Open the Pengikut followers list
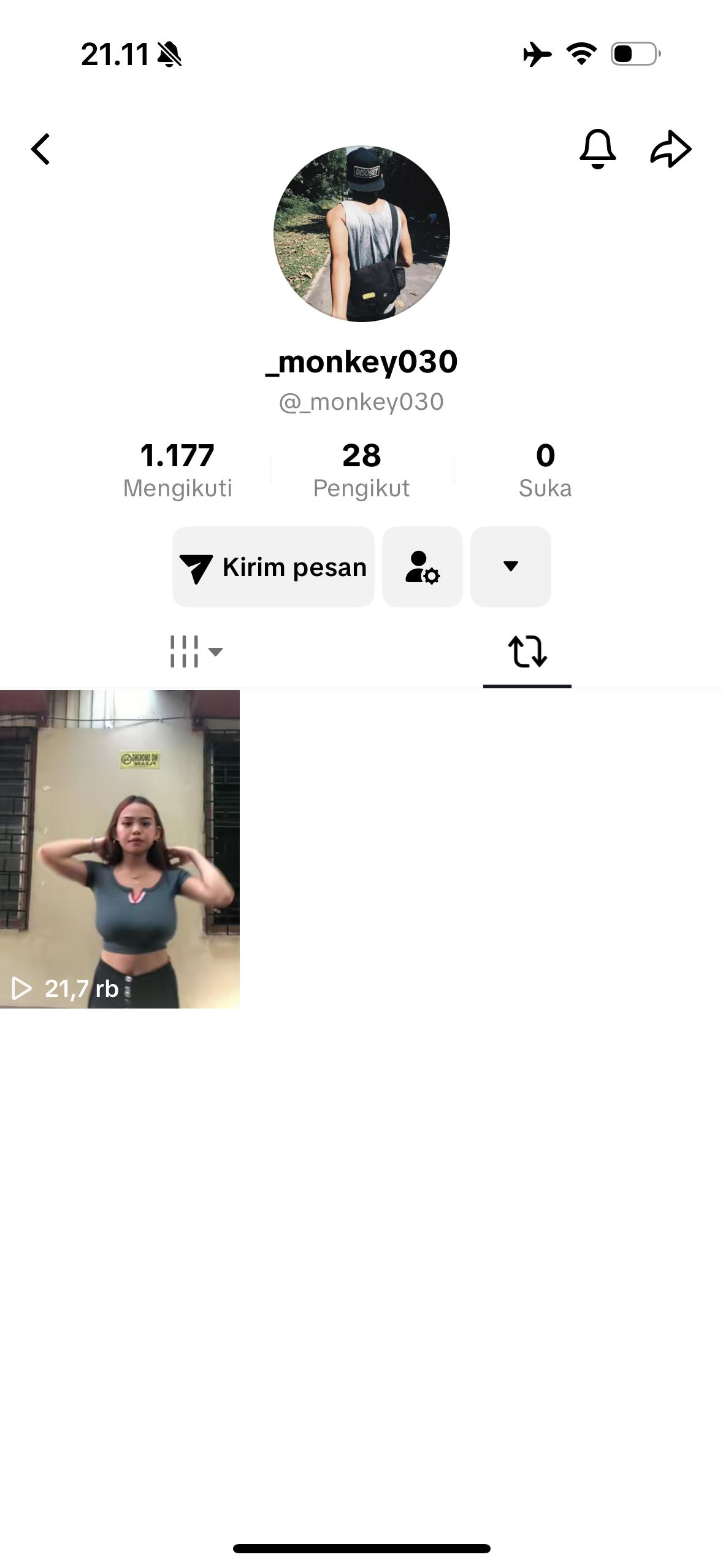The height and width of the screenshot is (1568, 723). [361, 470]
